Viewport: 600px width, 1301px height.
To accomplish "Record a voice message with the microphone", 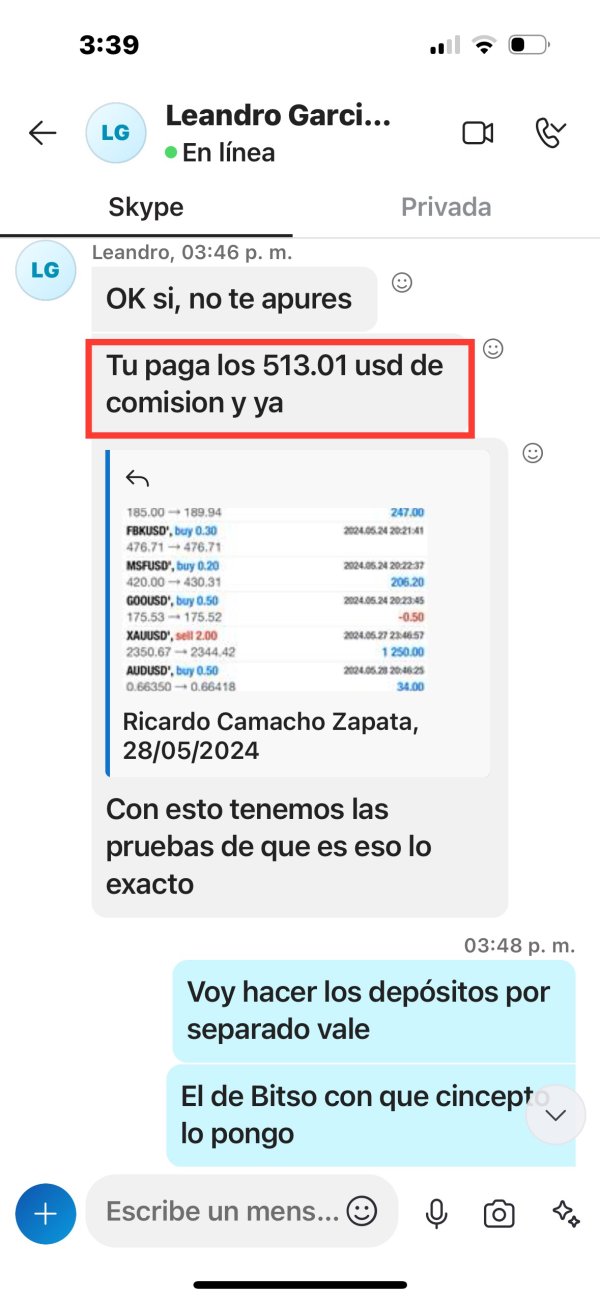I will [x=436, y=1213].
